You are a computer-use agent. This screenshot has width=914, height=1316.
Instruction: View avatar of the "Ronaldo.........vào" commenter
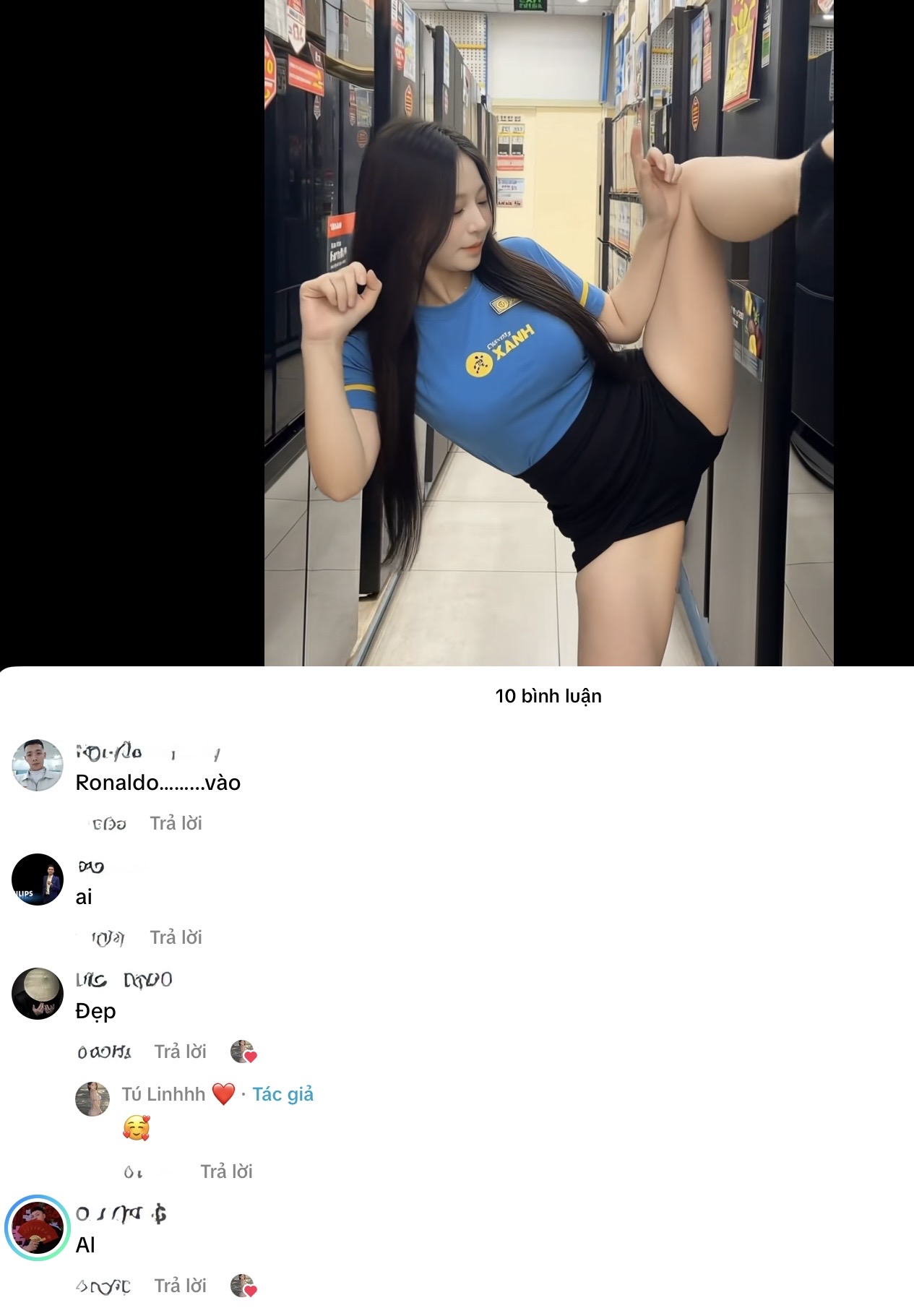(x=38, y=765)
